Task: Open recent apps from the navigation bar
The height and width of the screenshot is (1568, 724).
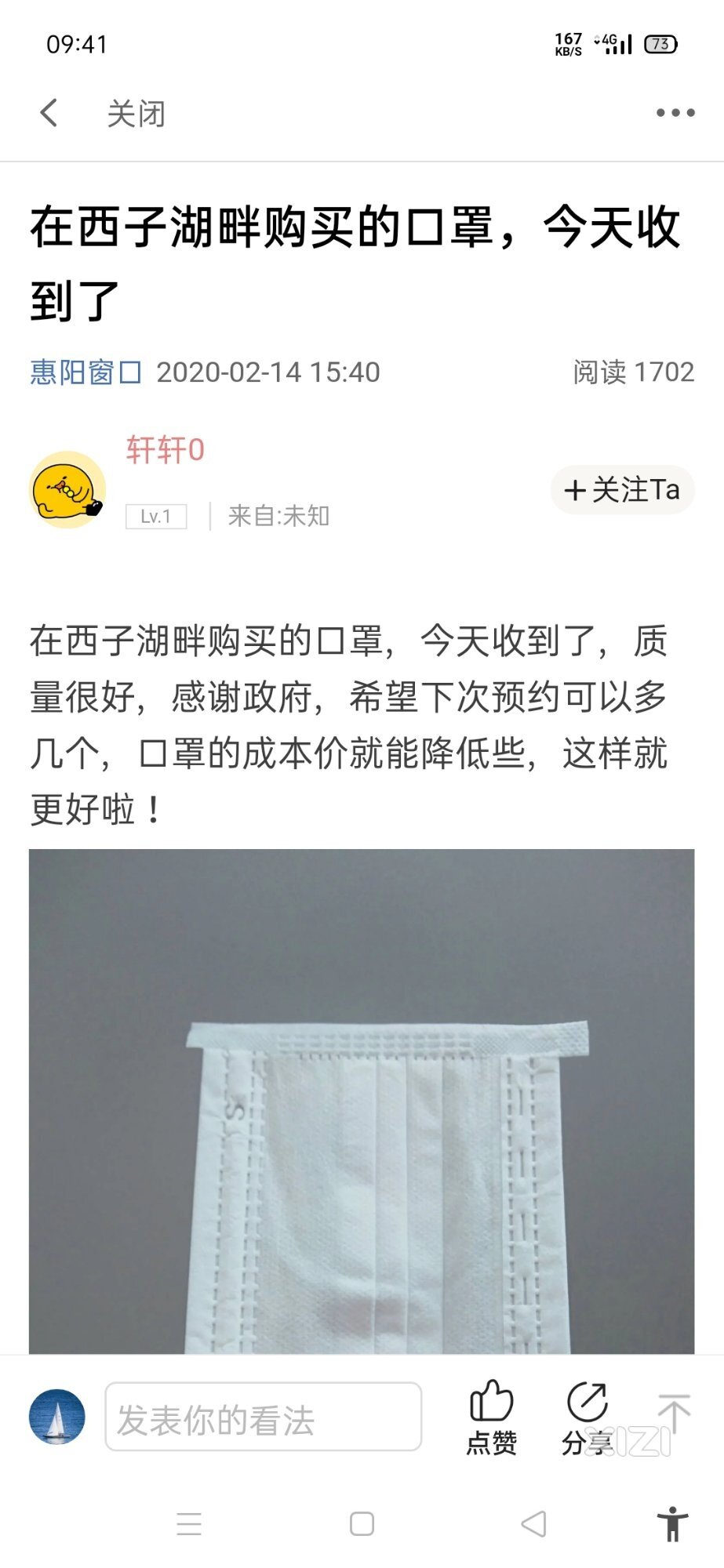Action: [189, 1524]
